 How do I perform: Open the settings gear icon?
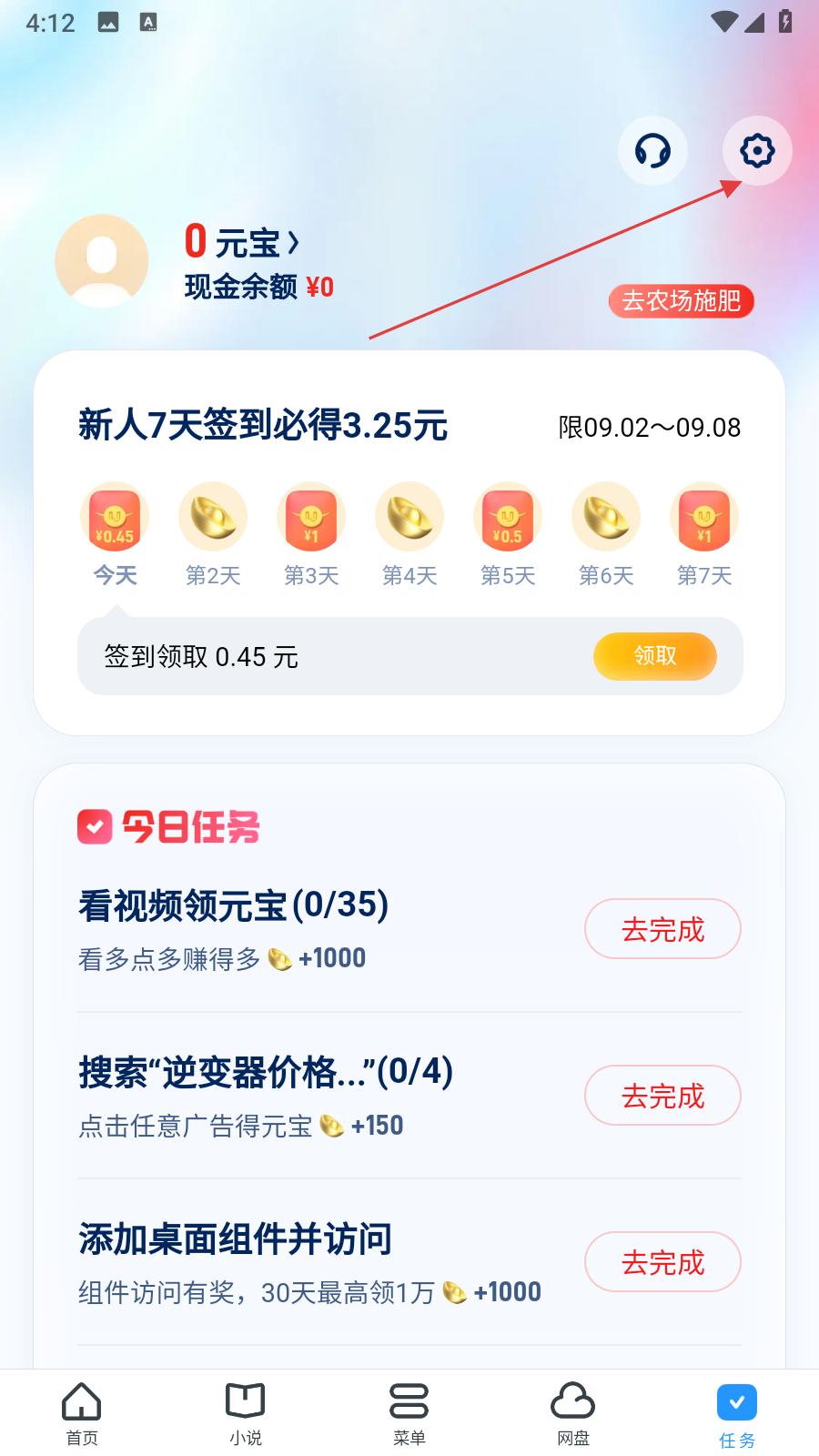pyautogui.click(x=757, y=150)
